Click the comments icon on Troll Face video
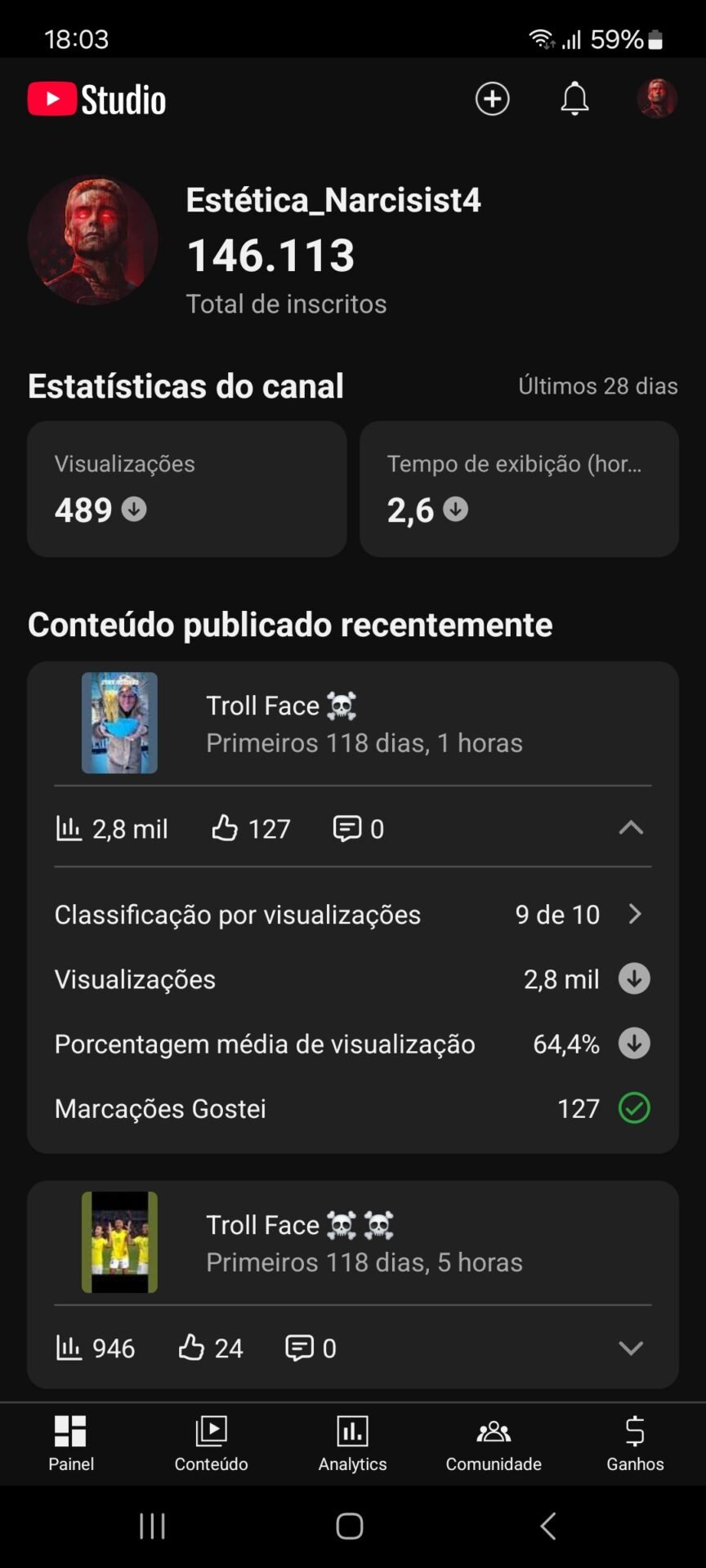Viewport: 706px width, 1568px height. pyautogui.click(x=349, y=828)
